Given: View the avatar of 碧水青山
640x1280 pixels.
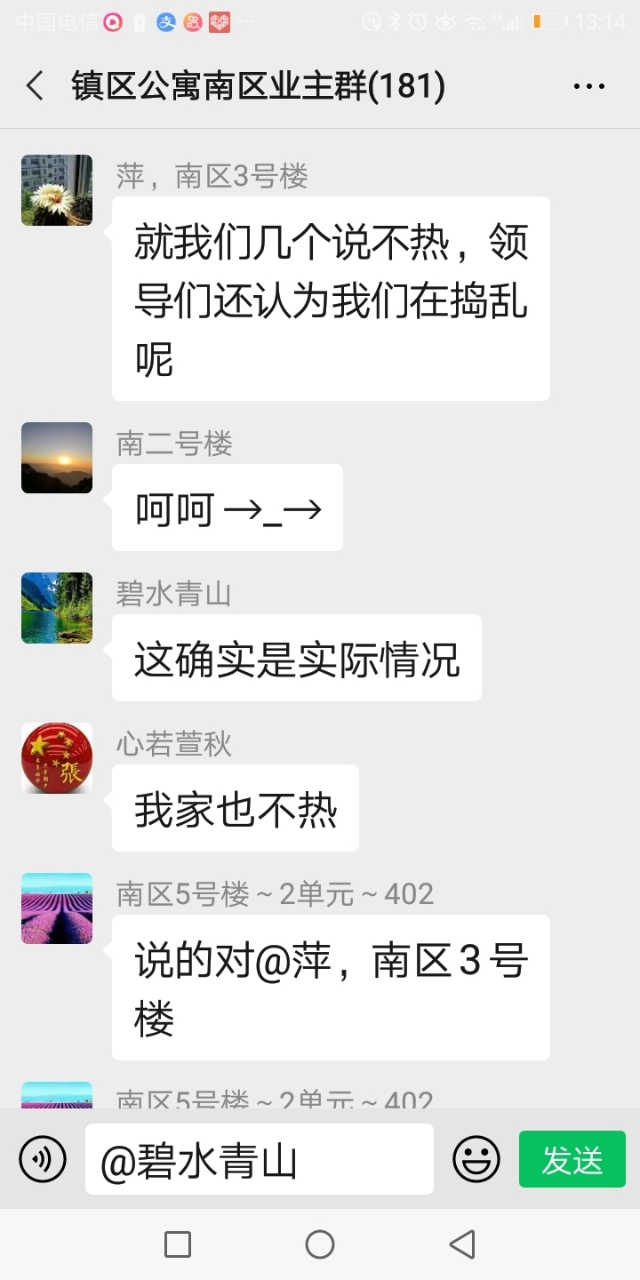Looking at the screenshot, I should [x=57, y=608].
